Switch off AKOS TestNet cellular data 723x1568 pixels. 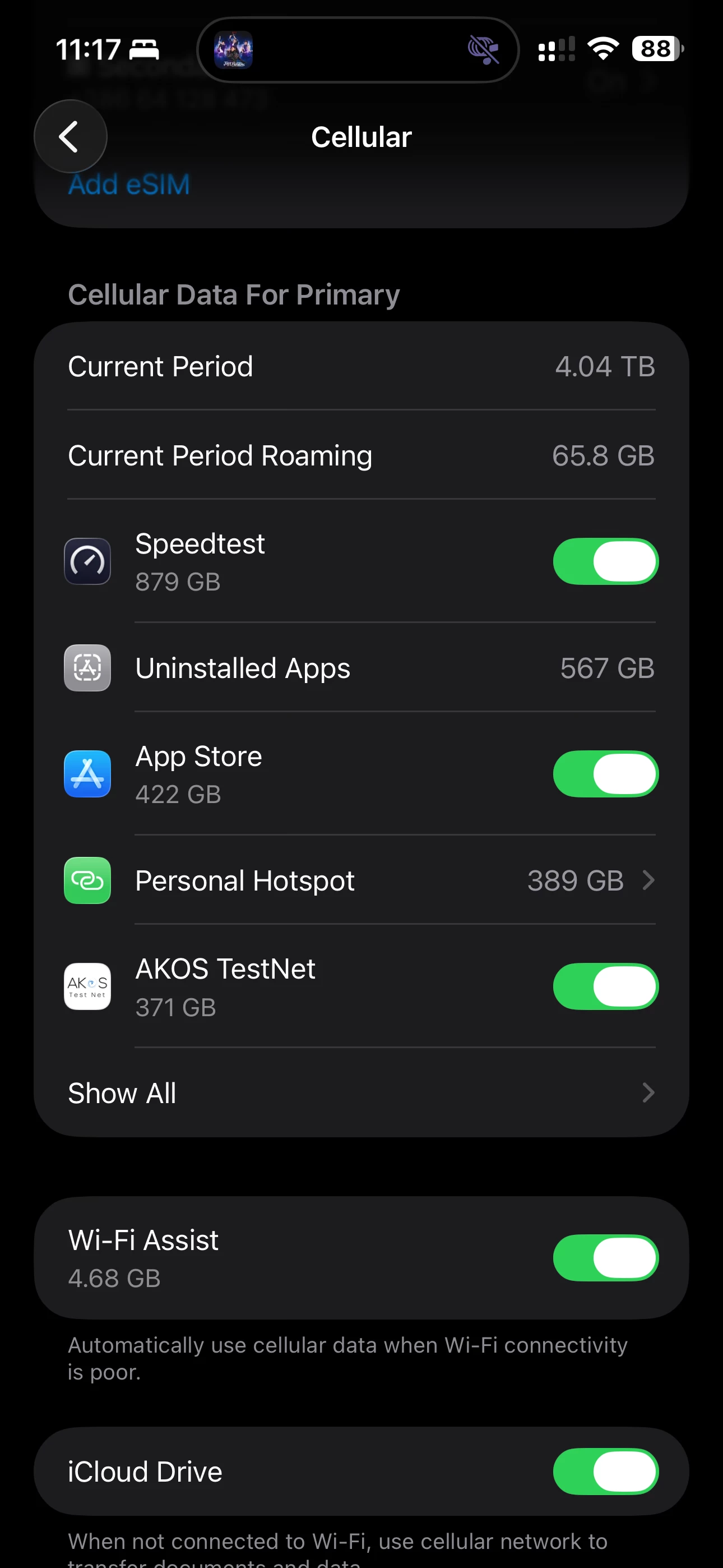605,986
